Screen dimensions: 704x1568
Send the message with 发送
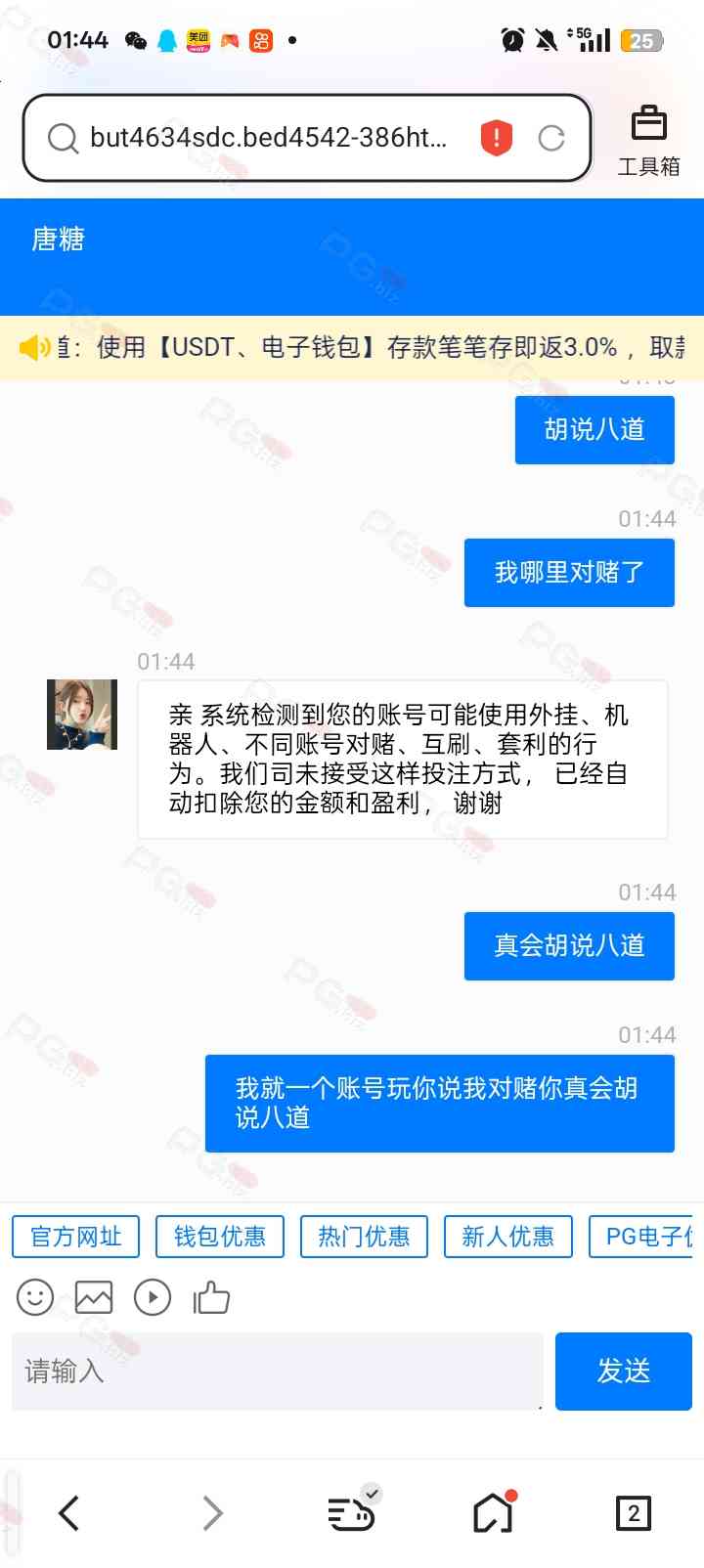click(624, 1371)
